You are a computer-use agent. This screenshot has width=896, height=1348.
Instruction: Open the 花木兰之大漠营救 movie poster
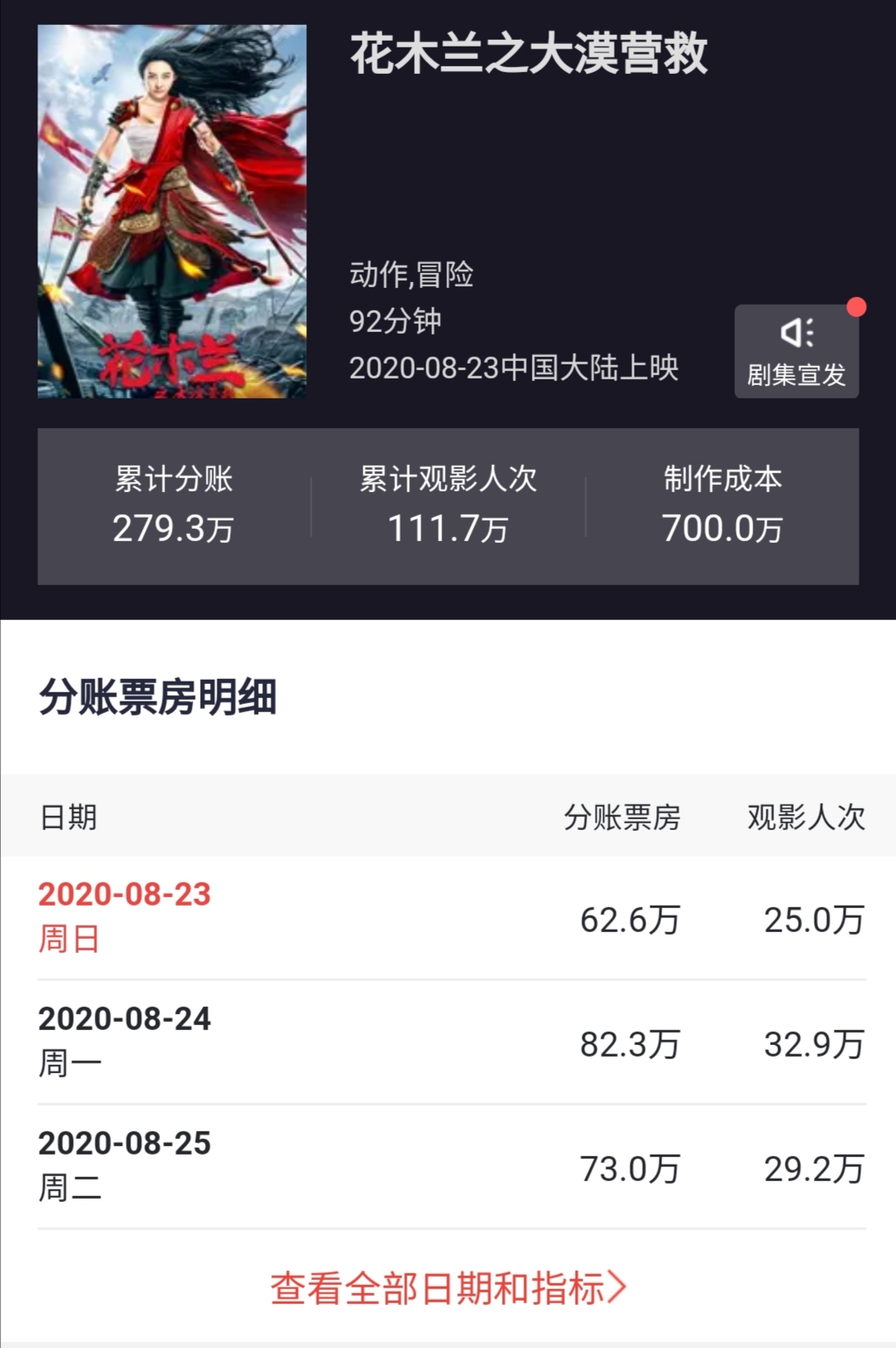coord(172,212)
